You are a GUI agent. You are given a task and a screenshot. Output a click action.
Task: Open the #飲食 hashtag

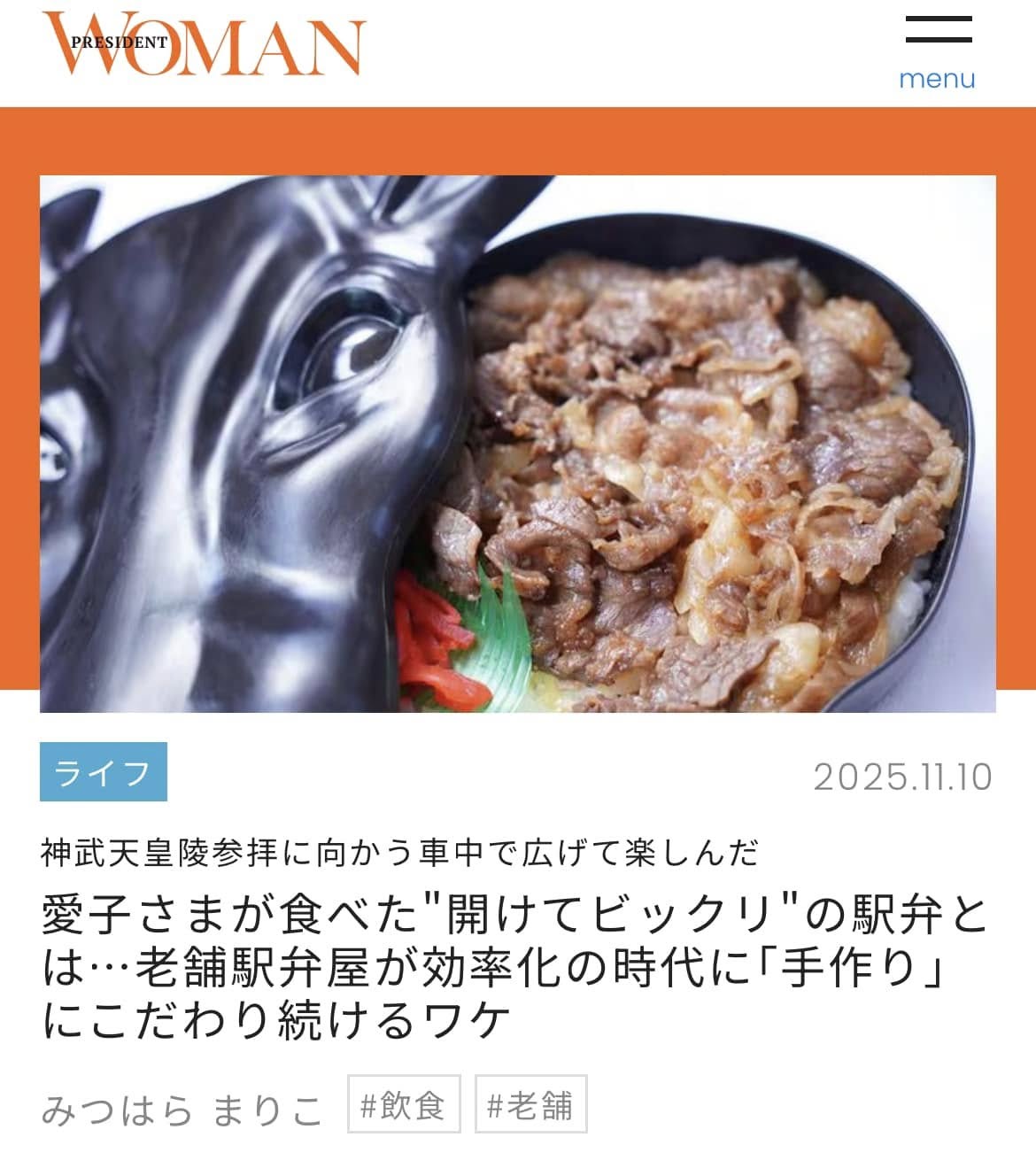(x=404, y=1104)
